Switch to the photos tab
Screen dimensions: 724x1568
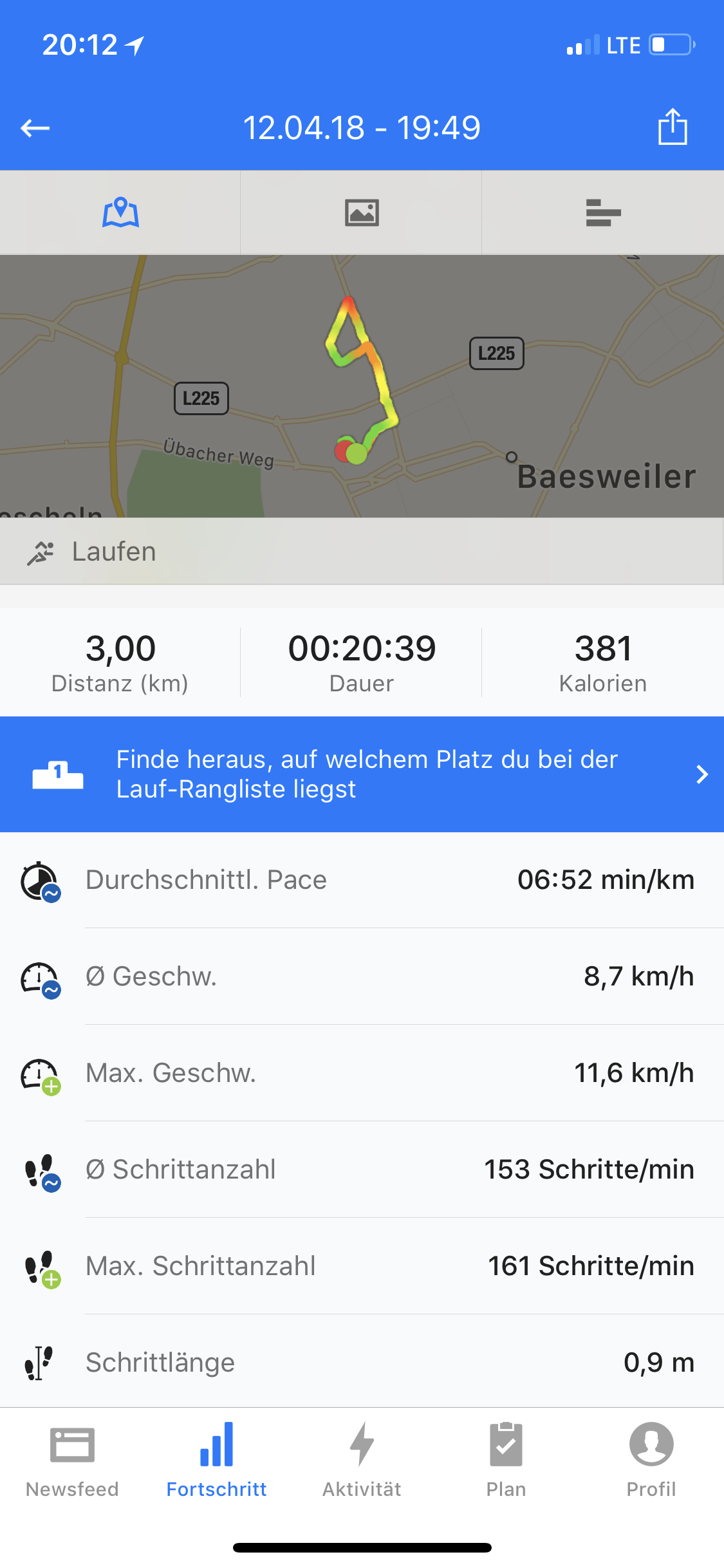point(362,212)
